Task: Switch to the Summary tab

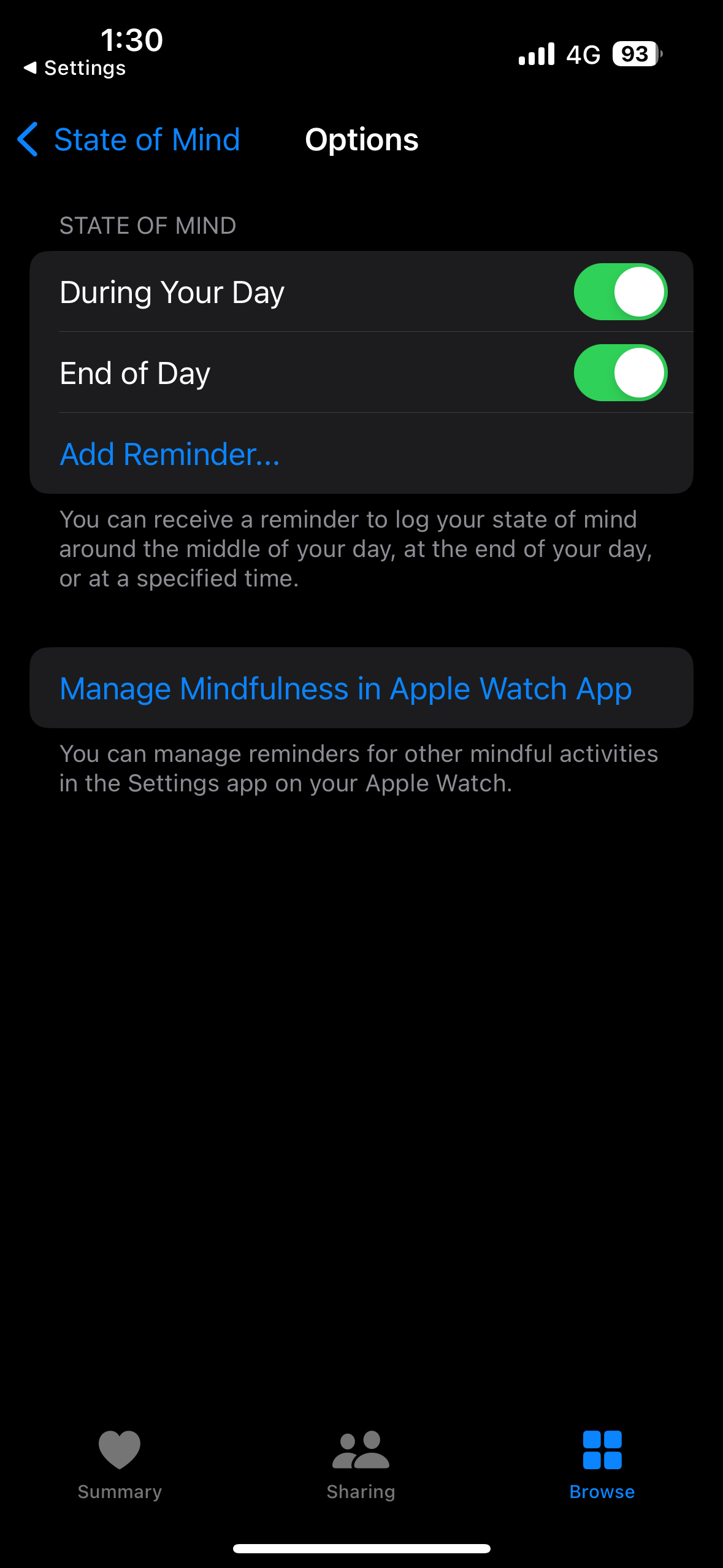Action: coord(120,1465)
